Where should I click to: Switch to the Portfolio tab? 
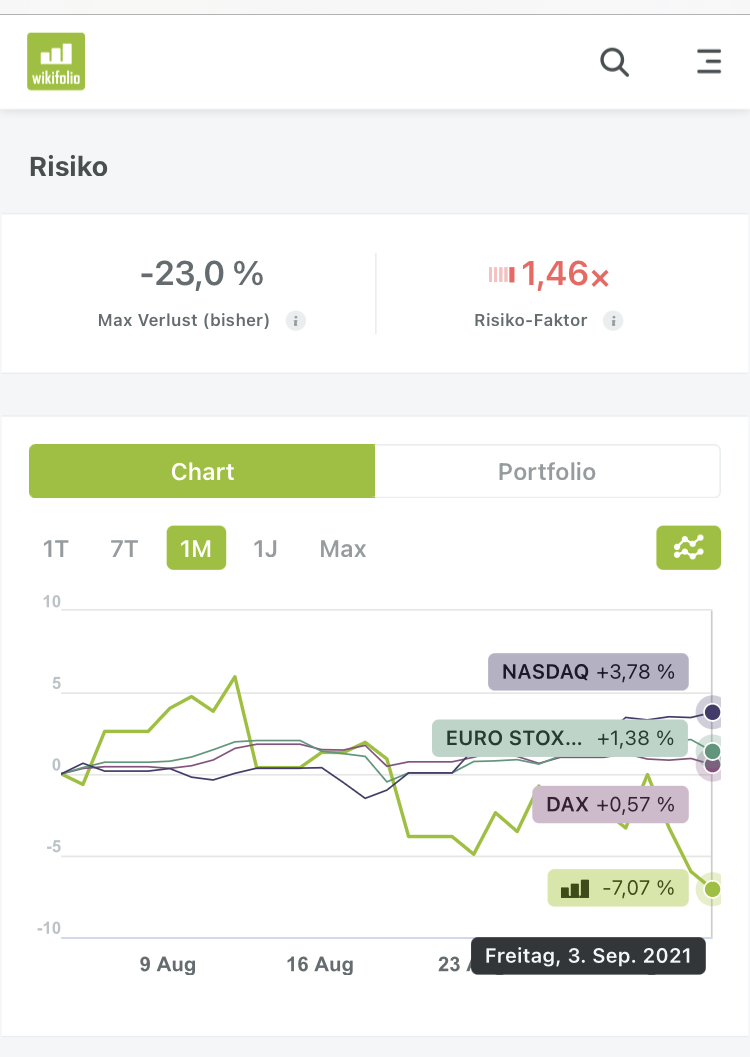click(547, 471)
